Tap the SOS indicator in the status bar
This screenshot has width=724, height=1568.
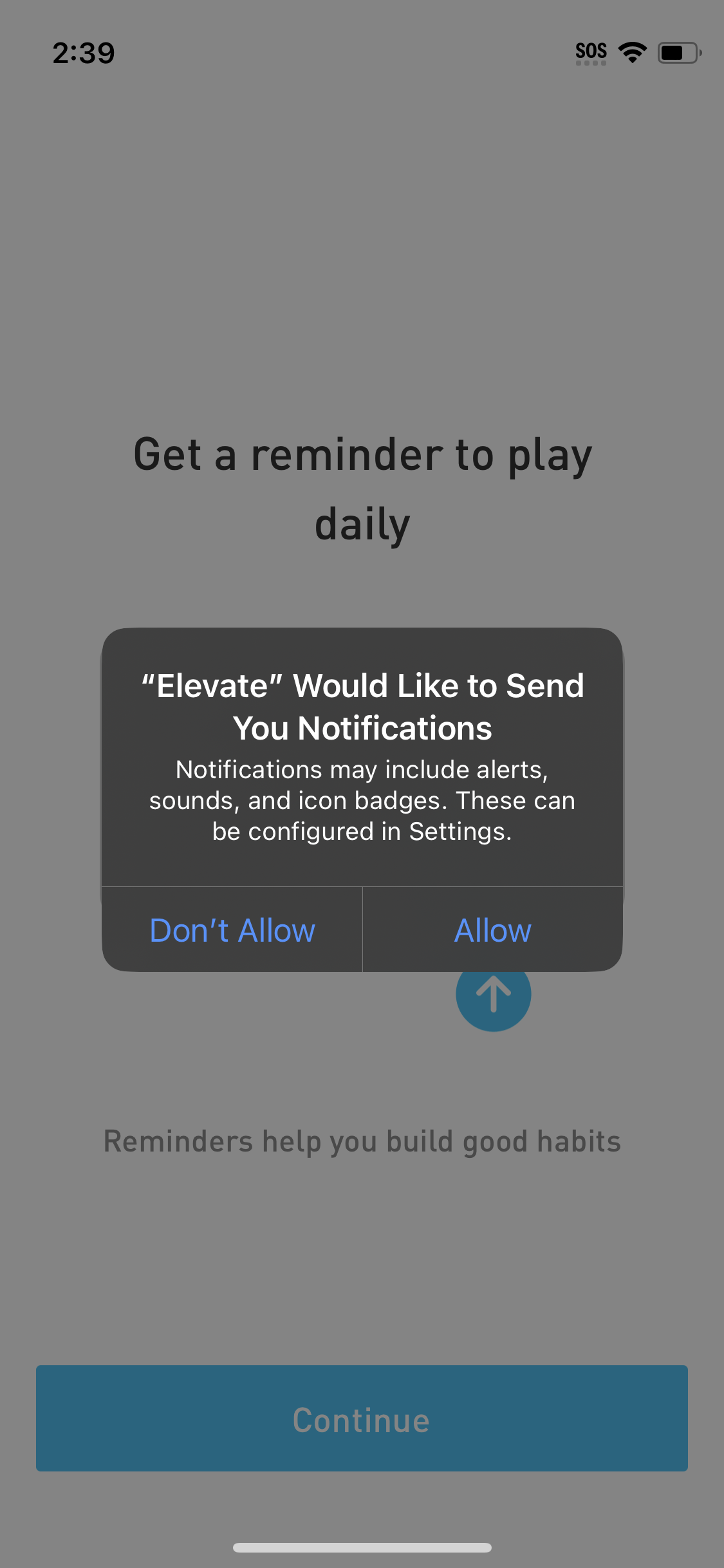click(x=590, y=50)
